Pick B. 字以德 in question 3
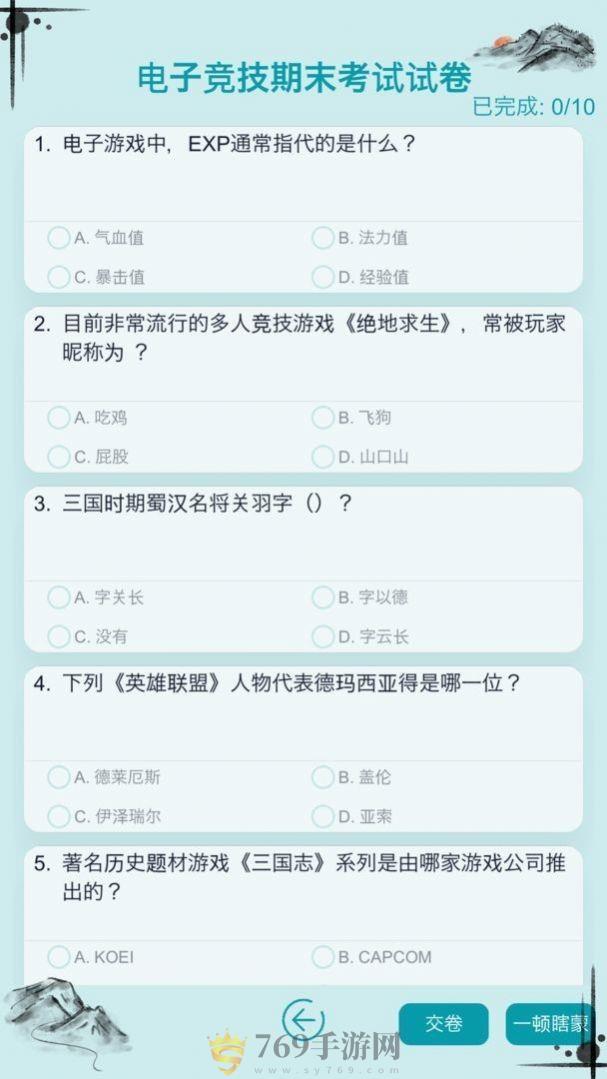Viewport: 607px width, 1079px height. 360,597
